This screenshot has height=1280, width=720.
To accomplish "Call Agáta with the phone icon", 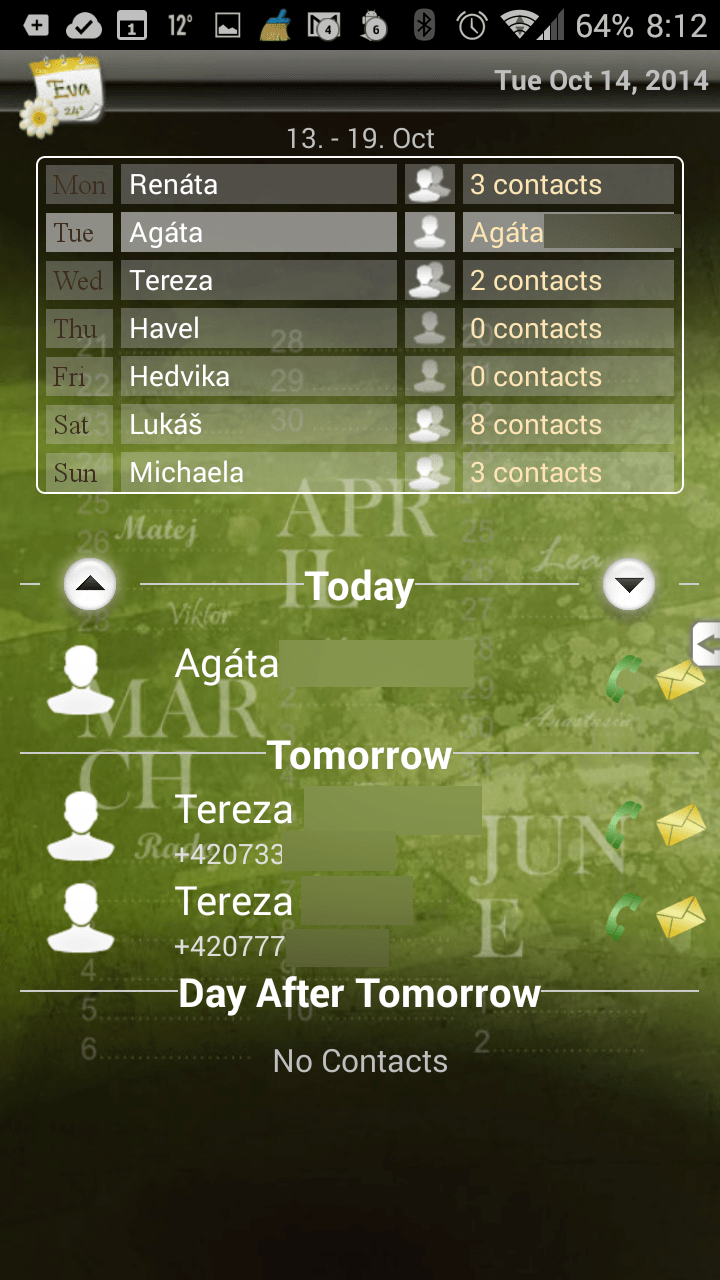I will click(x=624, y=679).
